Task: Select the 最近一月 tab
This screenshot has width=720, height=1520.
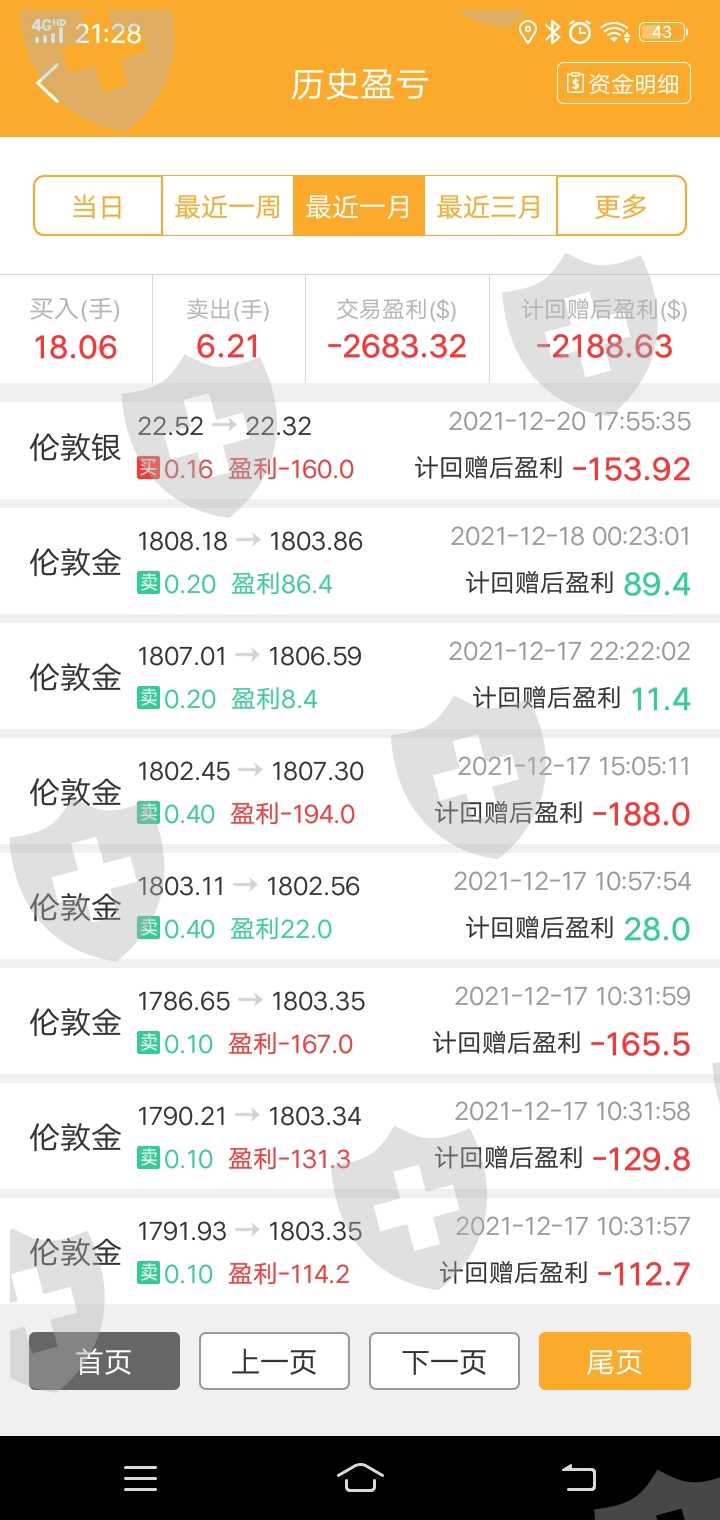Action: click(x=359, y=206)
